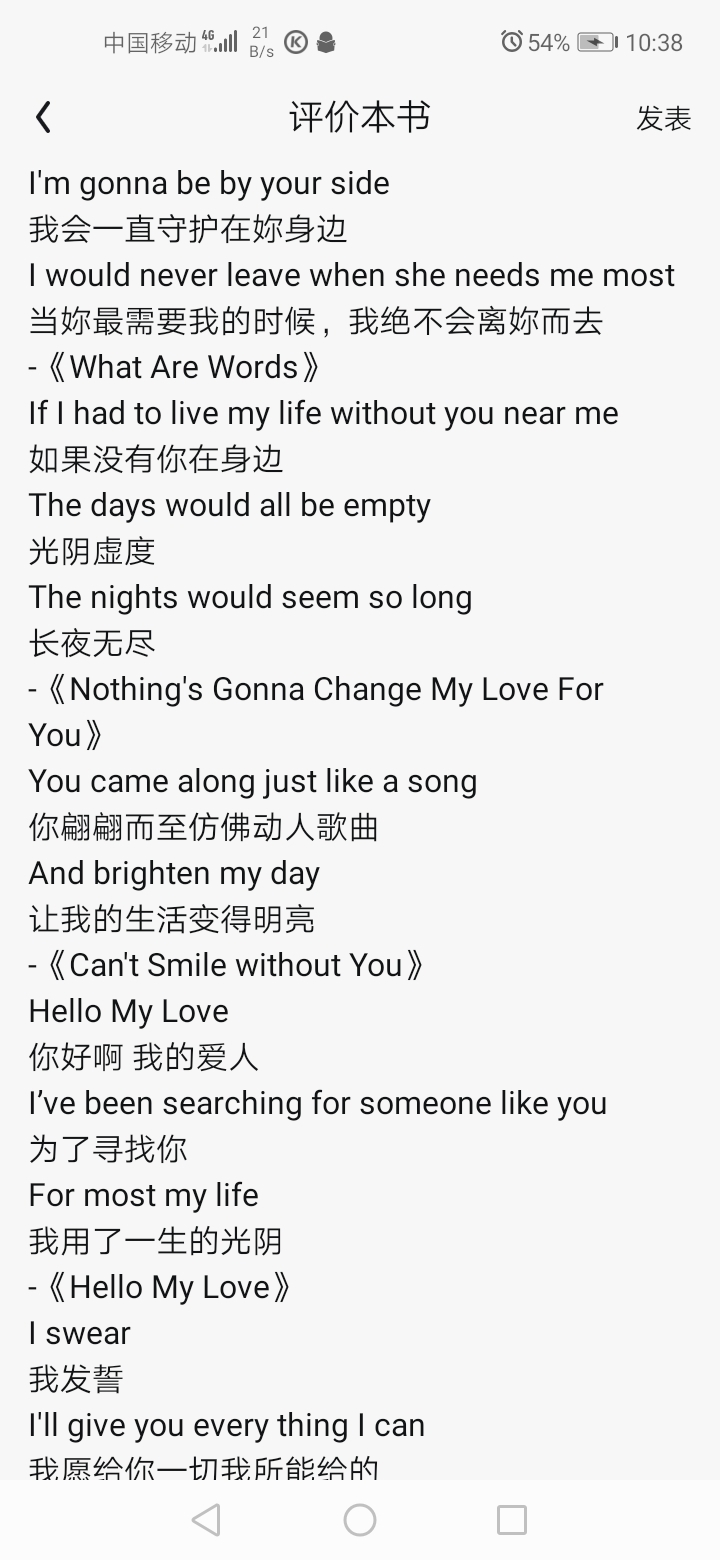720x1560 pixels.
Task: Tap the system back button
Action: click(x=206, y=1520)
